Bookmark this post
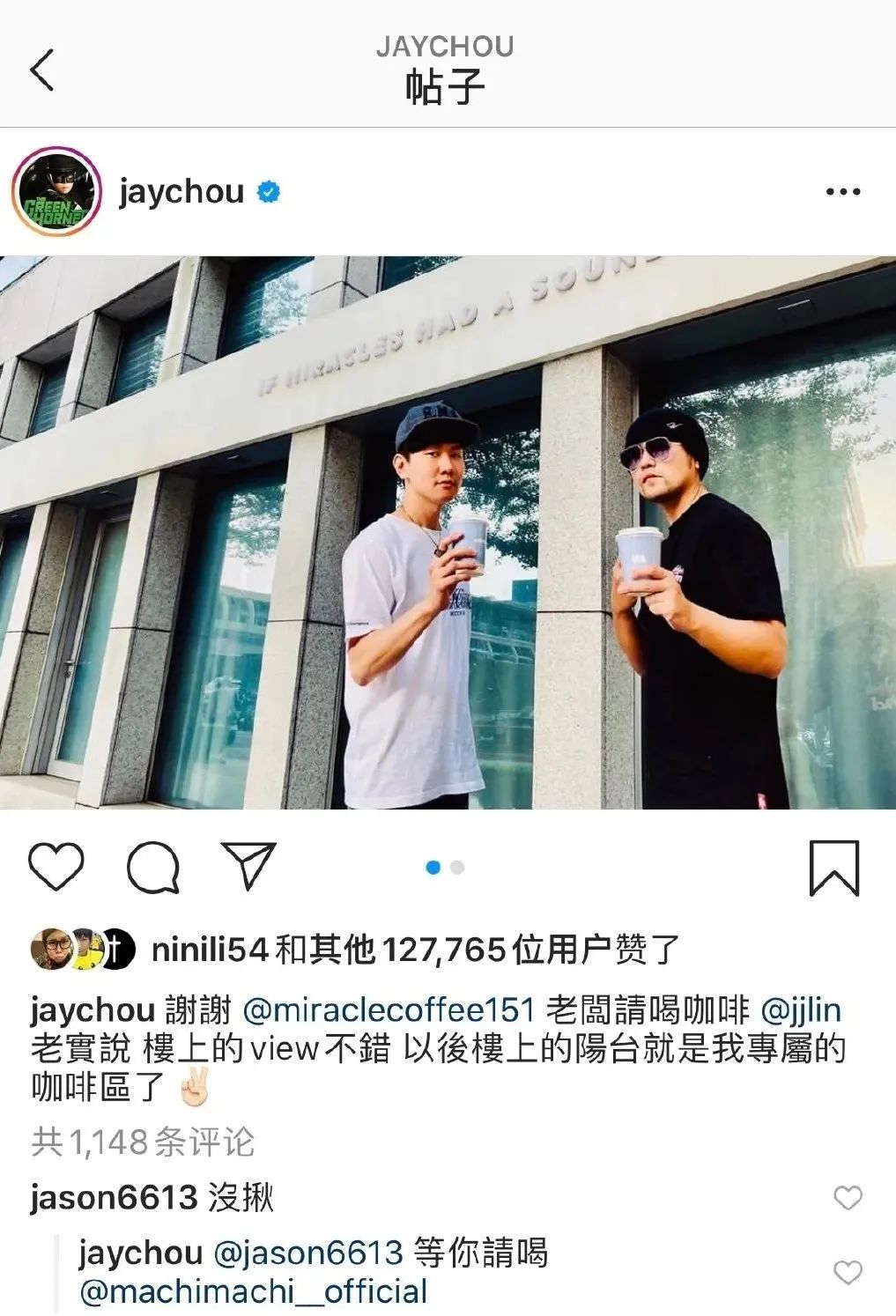Viewport: 896px width, 1316px height. [x=833, y=868]
